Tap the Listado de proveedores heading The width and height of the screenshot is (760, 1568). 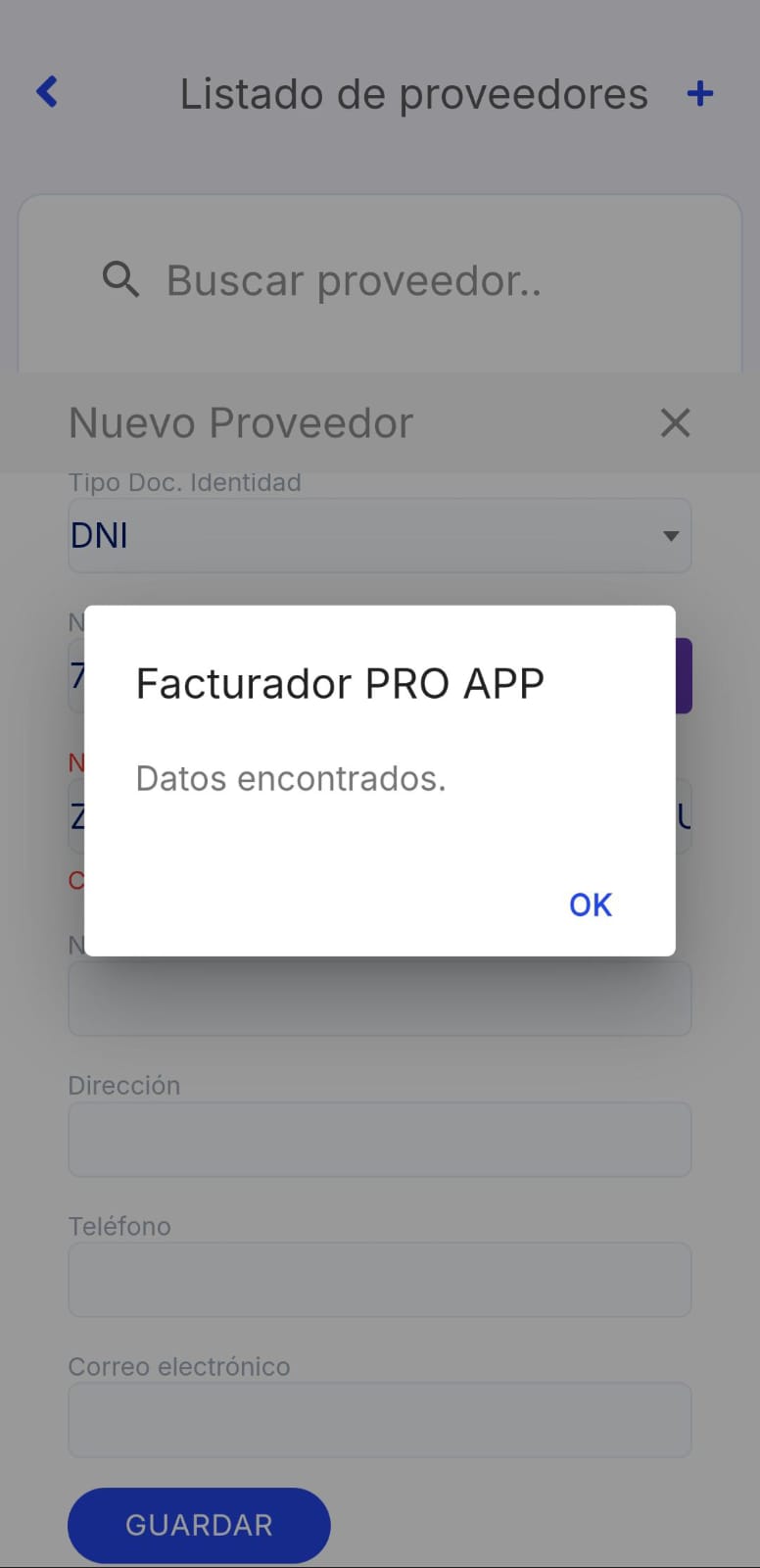coord(413,93)
